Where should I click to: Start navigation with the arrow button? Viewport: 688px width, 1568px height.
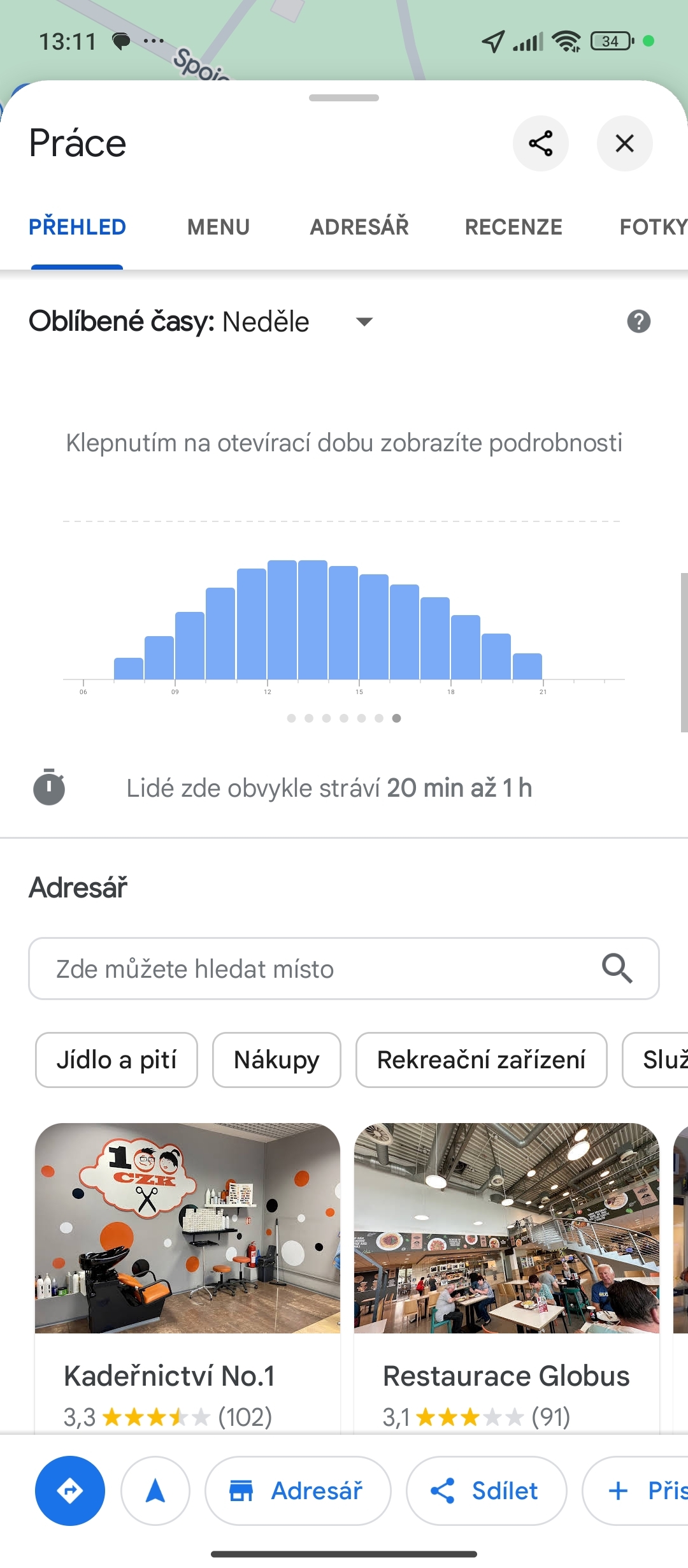click(155, 1491)
